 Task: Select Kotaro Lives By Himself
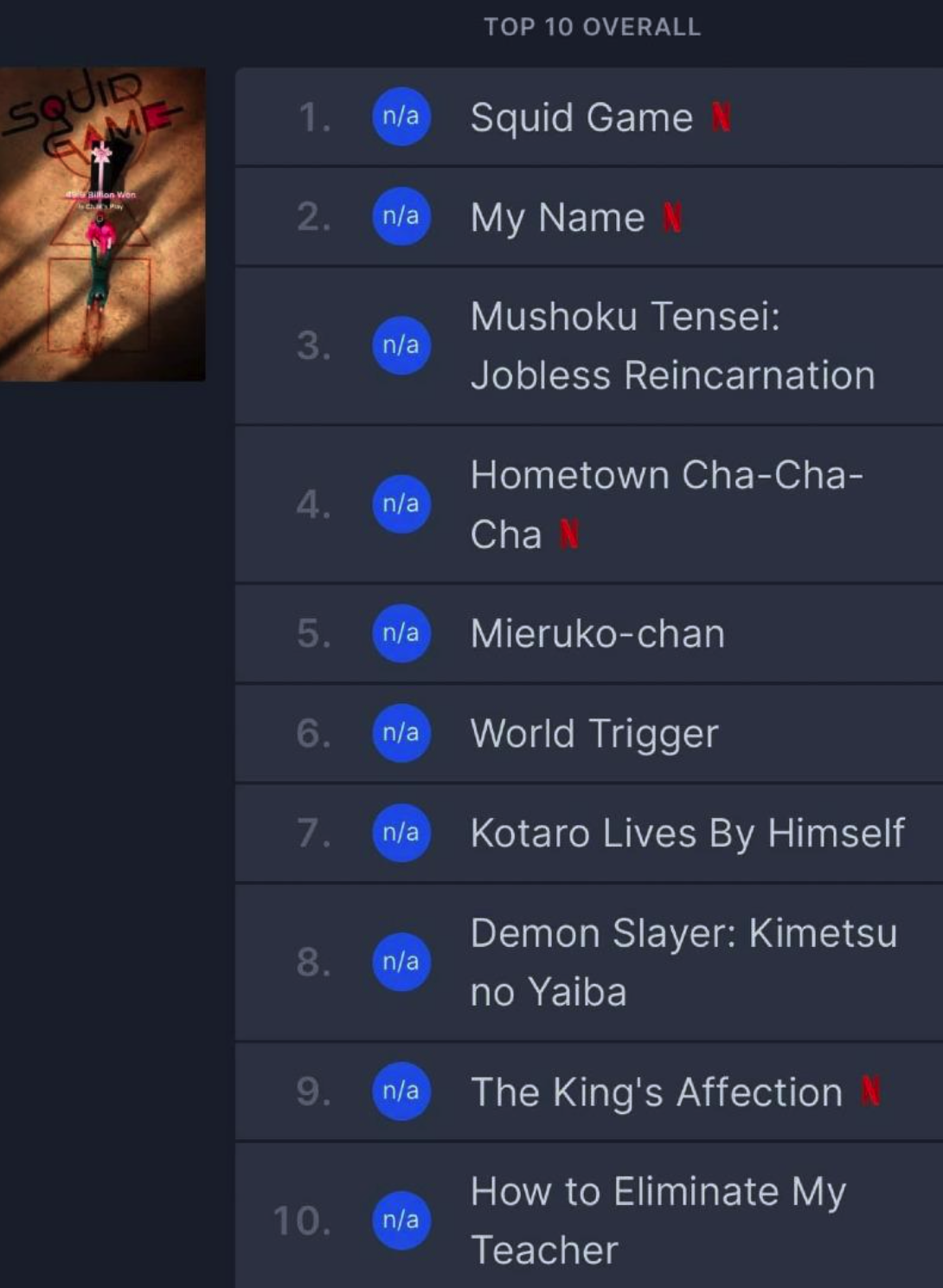pos(687,834)
